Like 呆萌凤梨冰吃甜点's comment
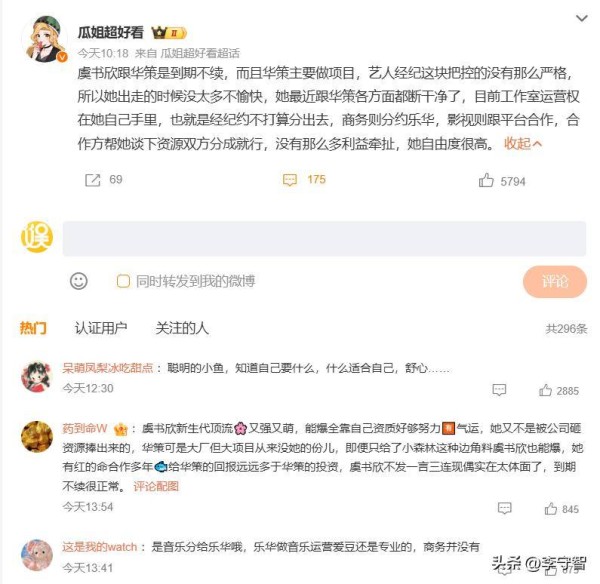This screenshot has width=600, height=584. (546, 391)
